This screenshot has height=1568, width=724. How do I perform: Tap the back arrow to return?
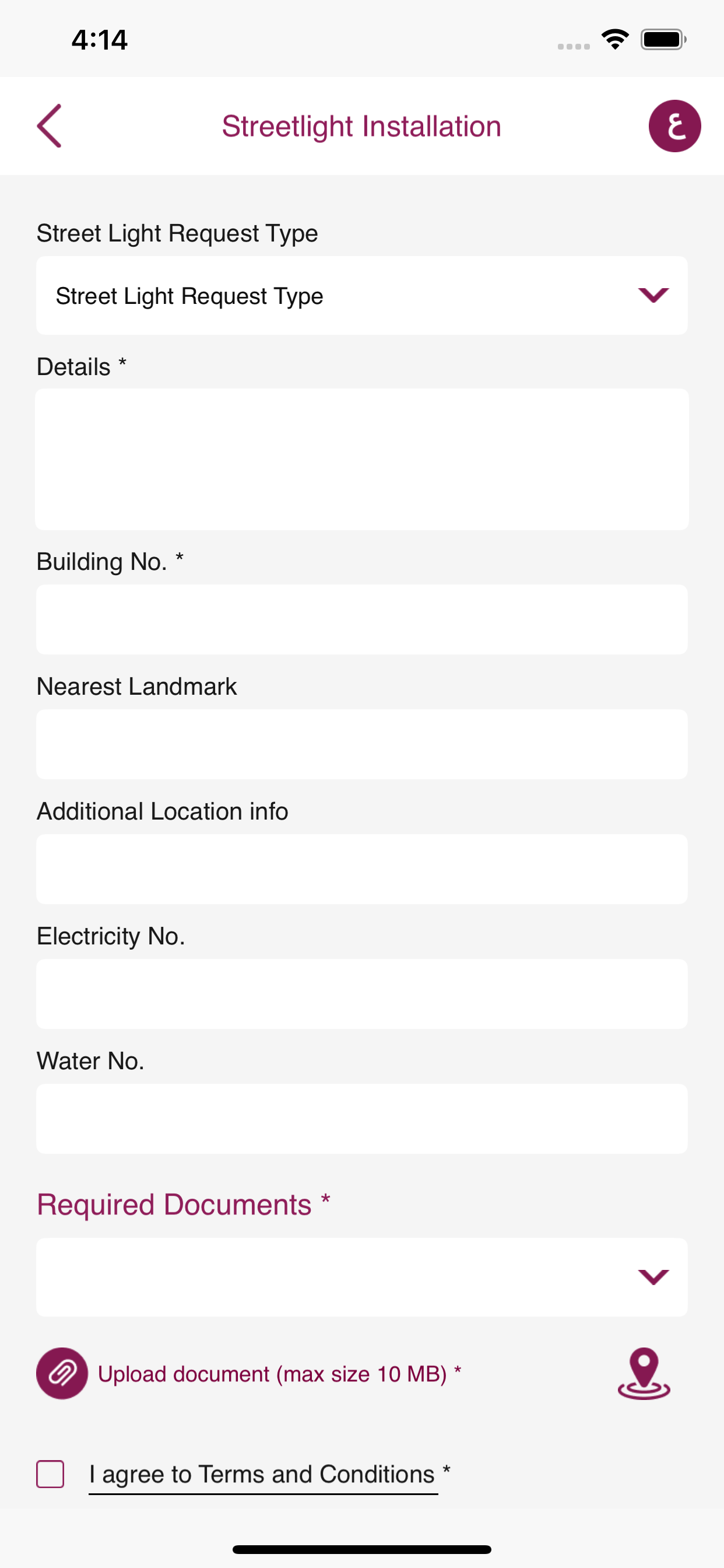[x=50, y=125]
